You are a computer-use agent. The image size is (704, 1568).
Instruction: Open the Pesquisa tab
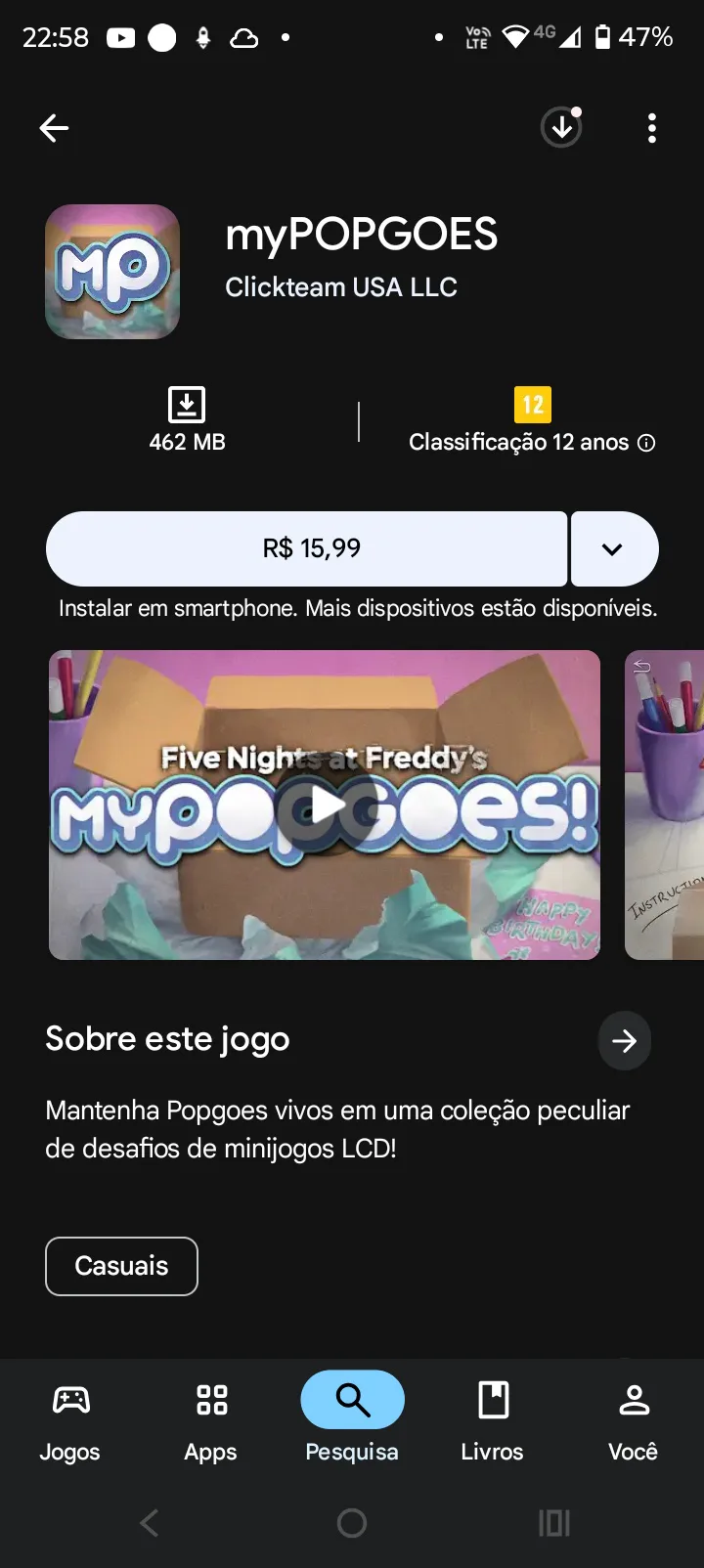click(x=352, y=1417)
